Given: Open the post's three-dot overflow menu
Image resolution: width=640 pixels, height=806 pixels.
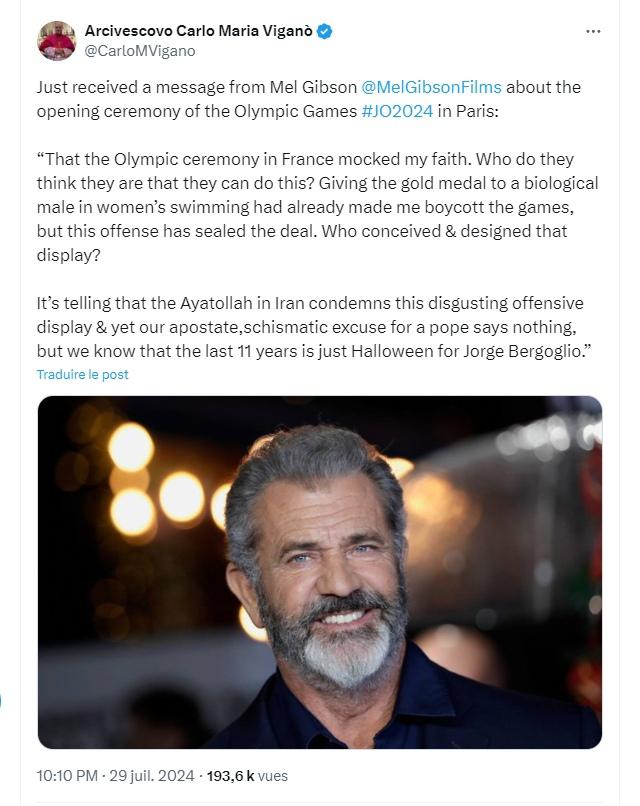Looking at the screenshot, I should click(x=593, y=31).
